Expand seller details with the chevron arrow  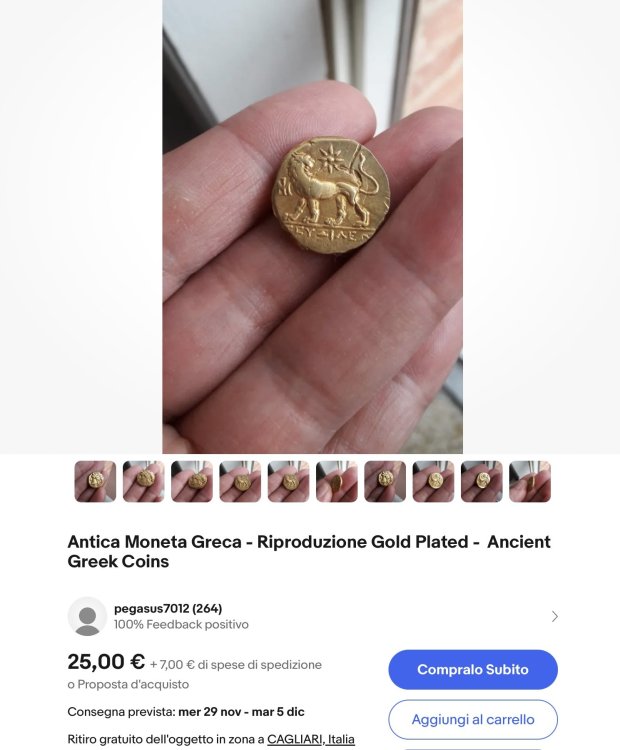[x=554, y=616]
